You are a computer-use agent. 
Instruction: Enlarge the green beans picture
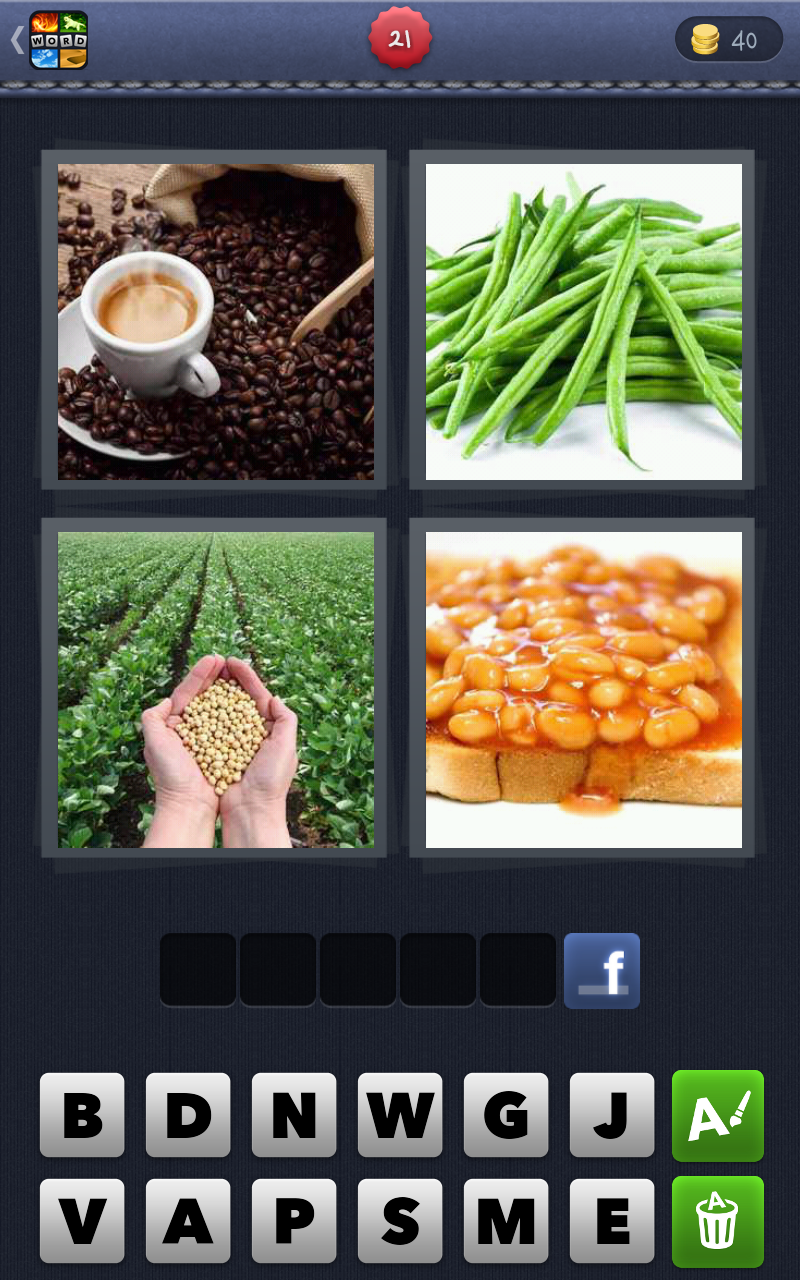tap(584, 321)
